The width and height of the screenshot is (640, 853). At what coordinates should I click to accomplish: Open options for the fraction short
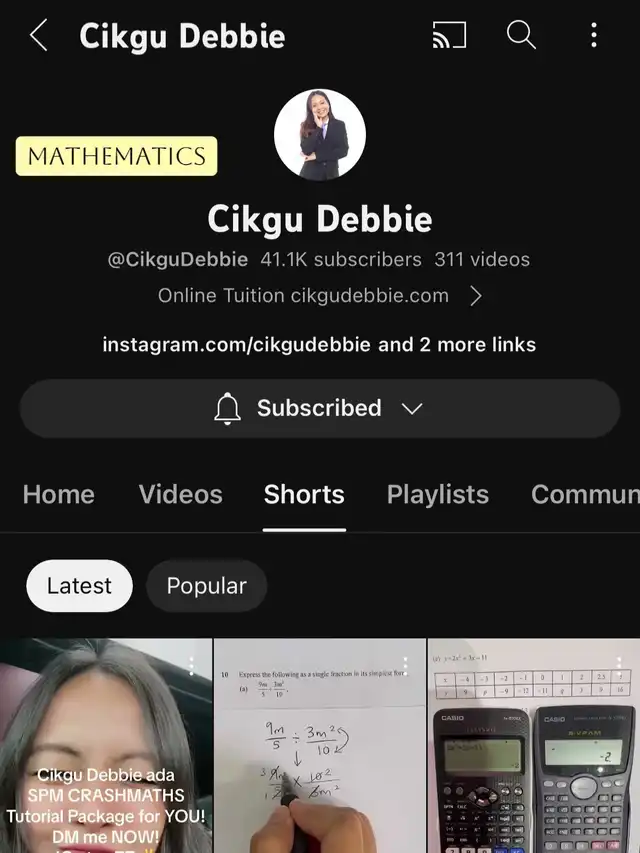click(405, 666)
